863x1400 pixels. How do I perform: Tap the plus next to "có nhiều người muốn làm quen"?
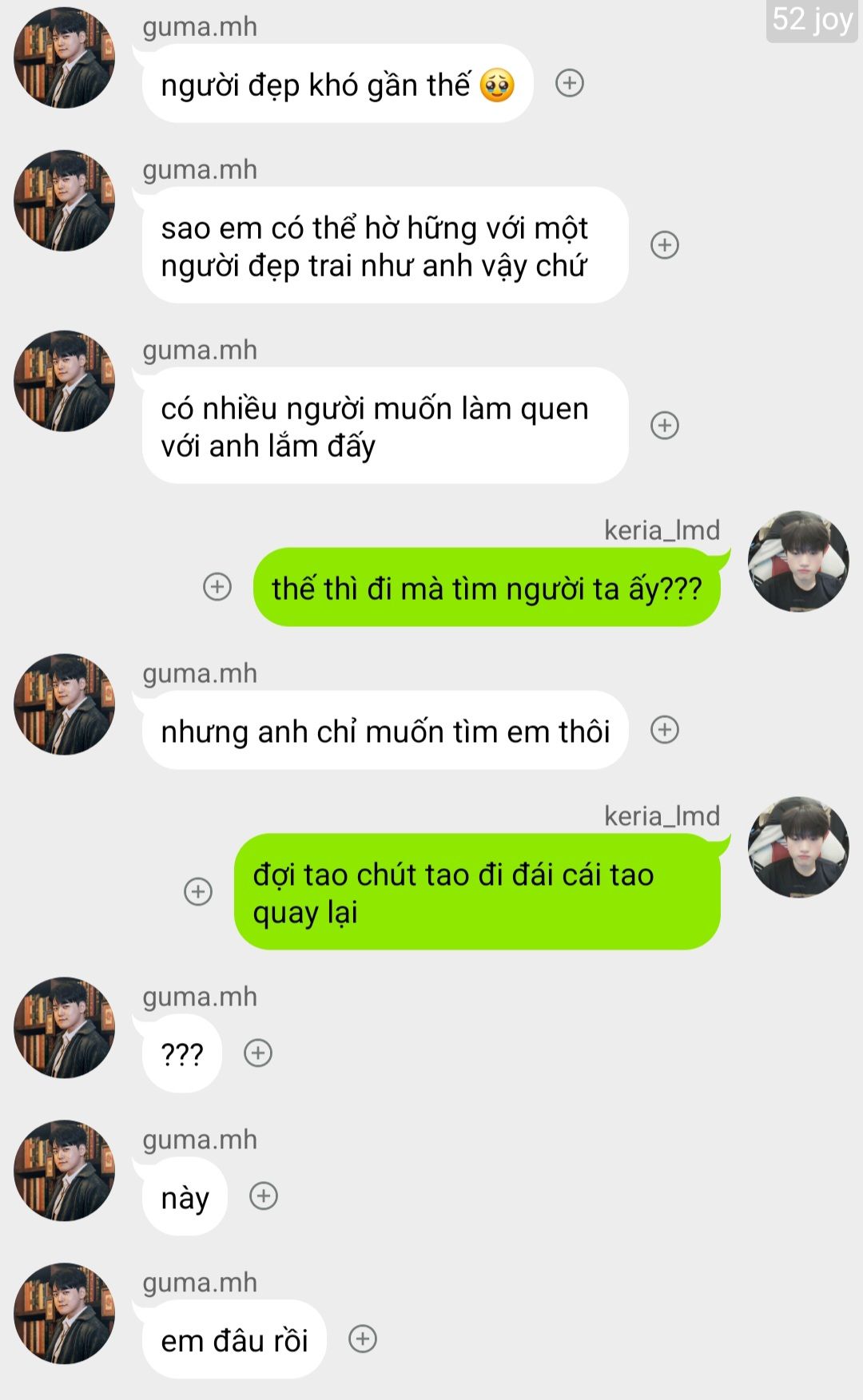click(x=664, y=425)
